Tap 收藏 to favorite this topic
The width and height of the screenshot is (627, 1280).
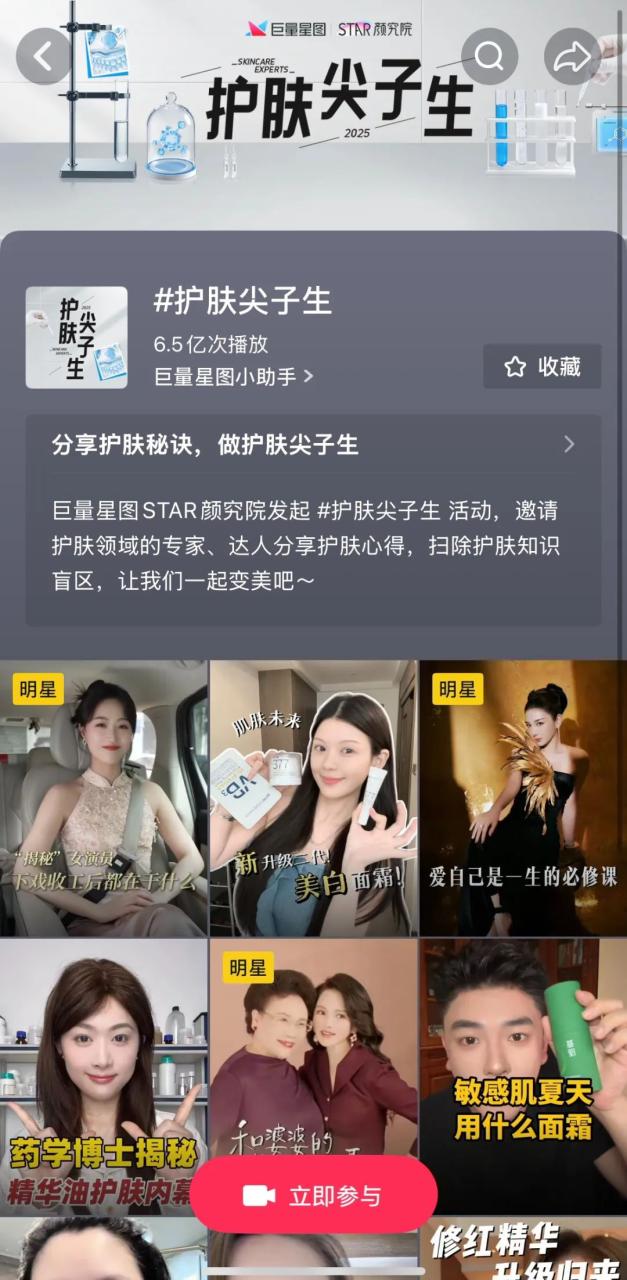click(542, 367)
